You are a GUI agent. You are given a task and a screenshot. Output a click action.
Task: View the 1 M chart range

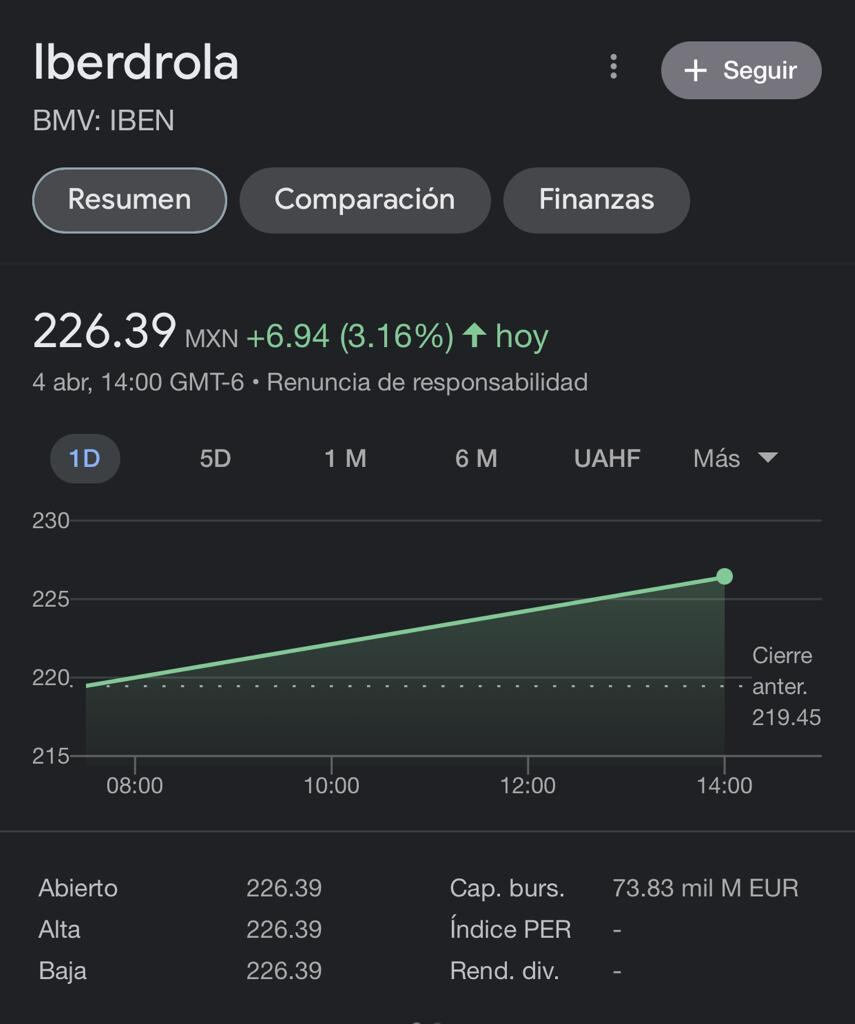[345, 459]
